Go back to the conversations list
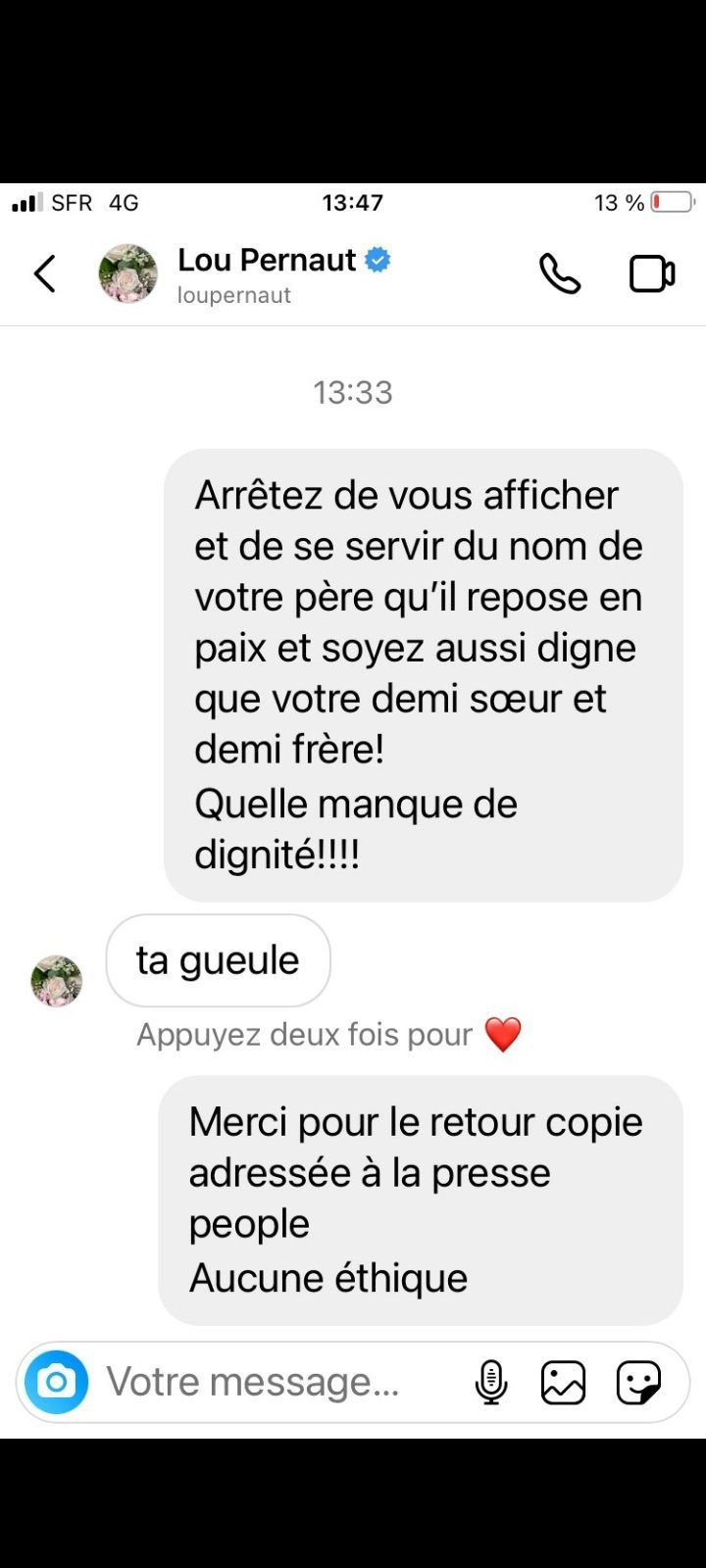The image size is (706, 1568). pyautogui.click(x=45, y=274)
